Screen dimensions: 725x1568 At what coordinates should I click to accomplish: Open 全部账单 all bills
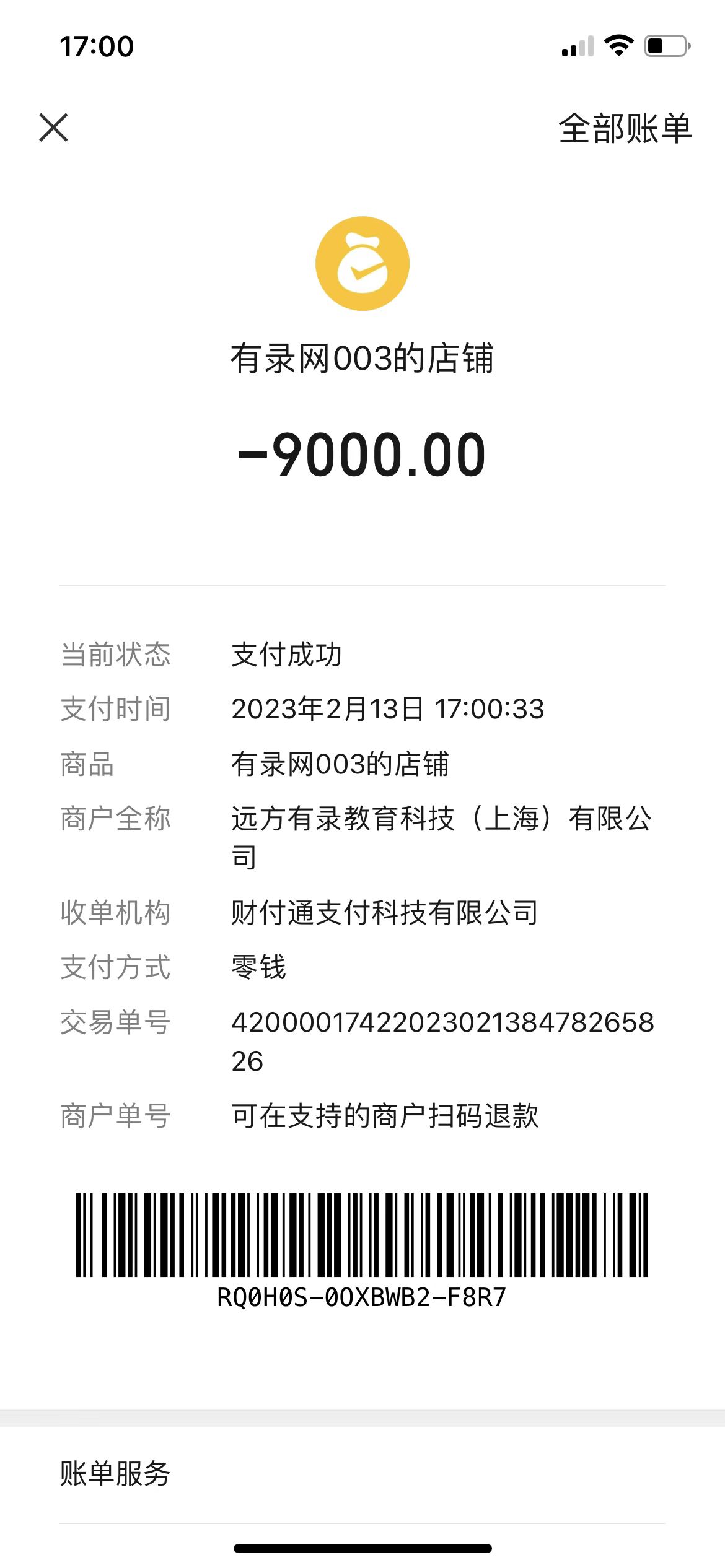[625, 129]
